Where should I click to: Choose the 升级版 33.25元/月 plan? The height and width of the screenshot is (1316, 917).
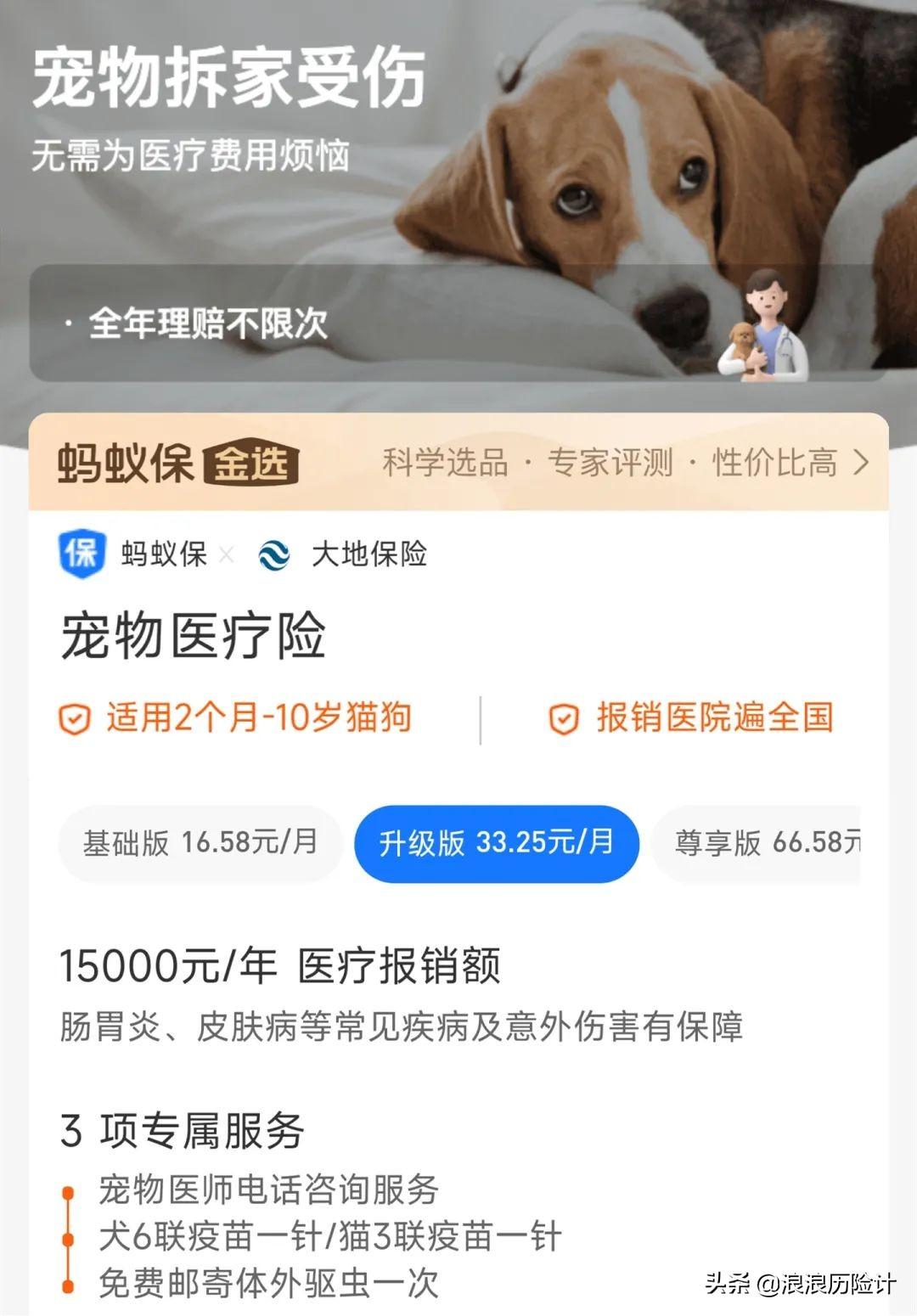tap(496, 843)
